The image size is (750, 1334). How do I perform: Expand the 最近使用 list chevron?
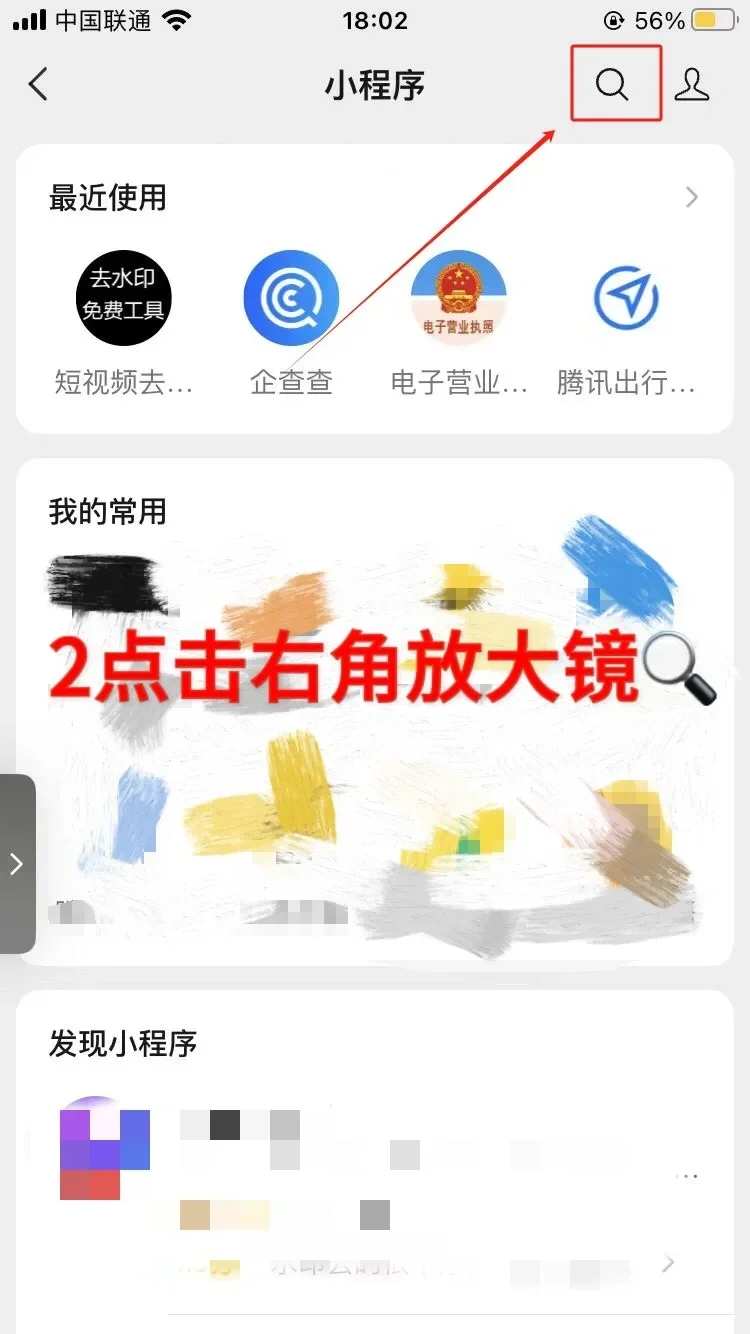coord(692,198)
